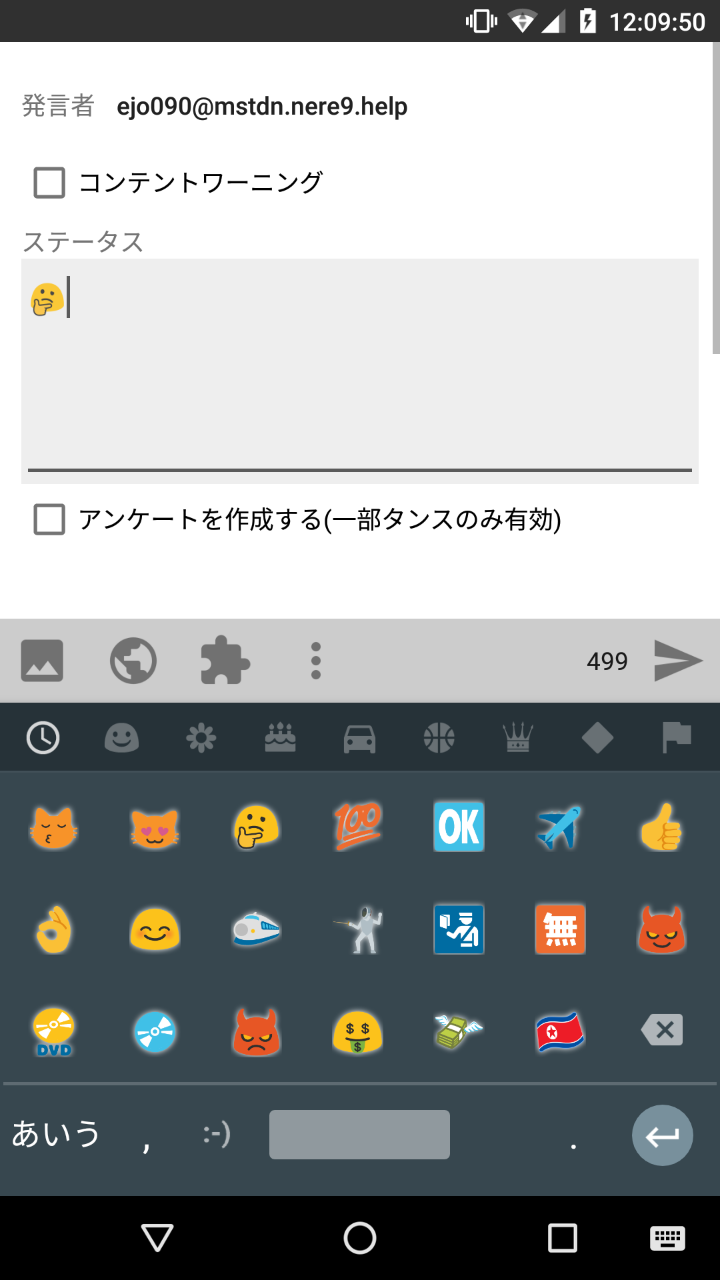This screenshot has width=720, height=1280.
Task: Enable the コンテントワーニング checkbox
Action: click(x=50, y=182)
